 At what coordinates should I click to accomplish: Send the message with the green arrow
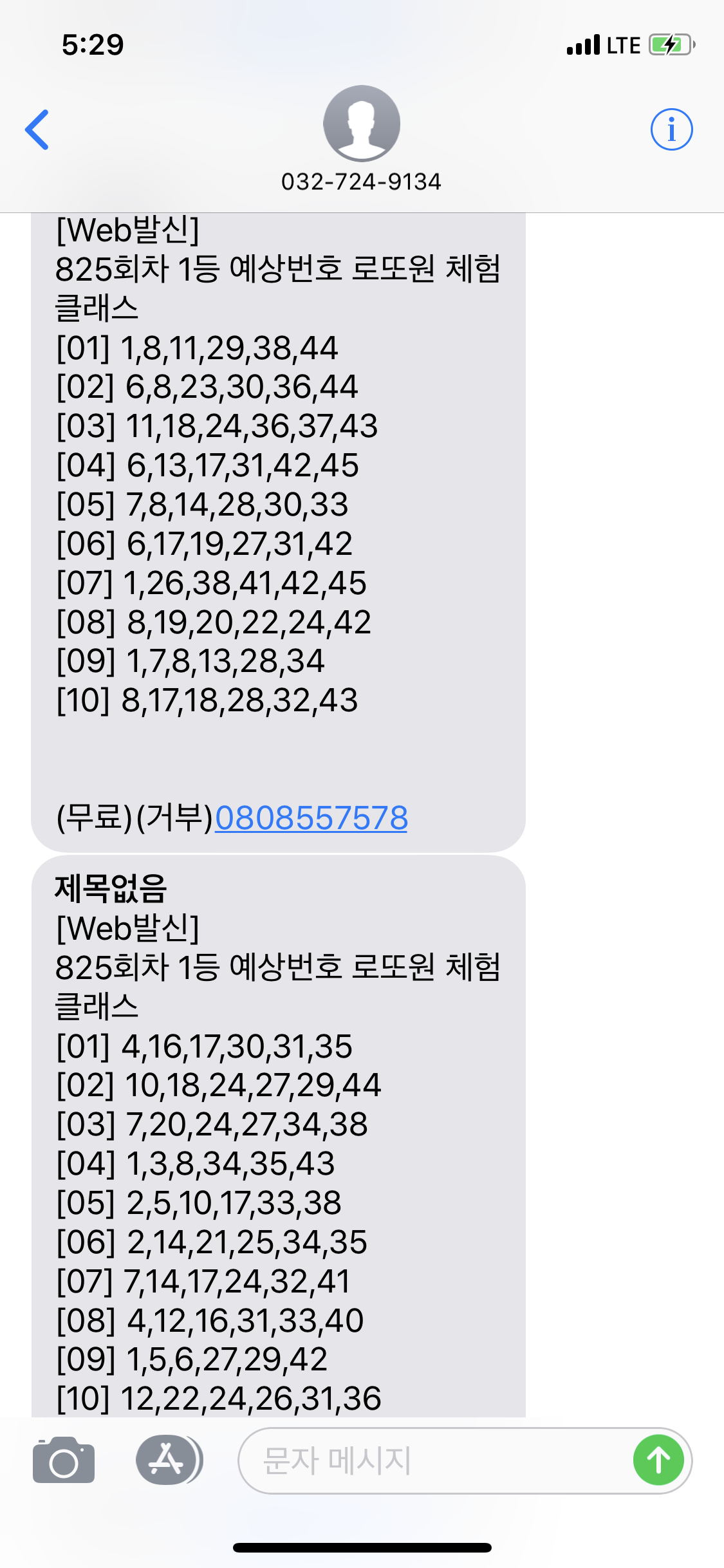tap(658, 1461)
